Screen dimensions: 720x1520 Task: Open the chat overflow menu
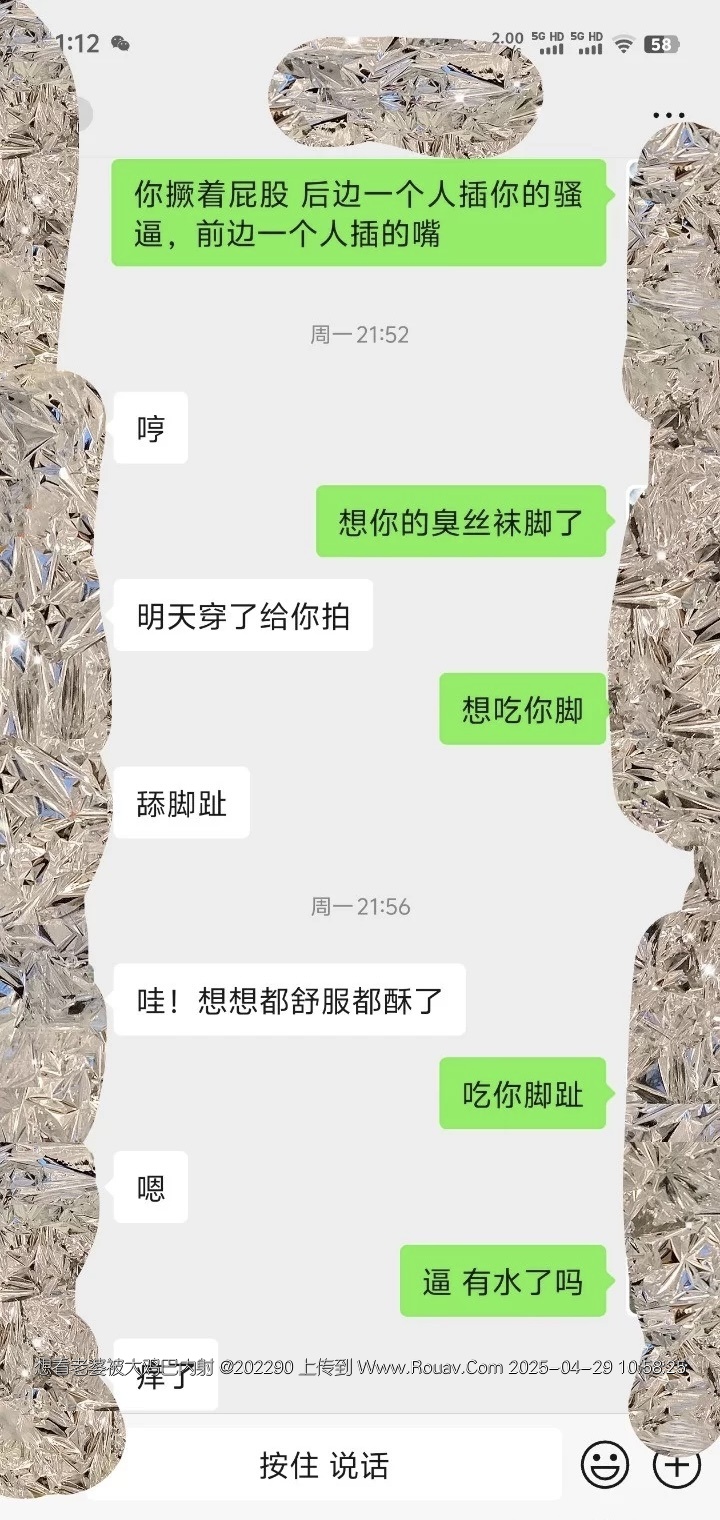(x=668, y=115)
